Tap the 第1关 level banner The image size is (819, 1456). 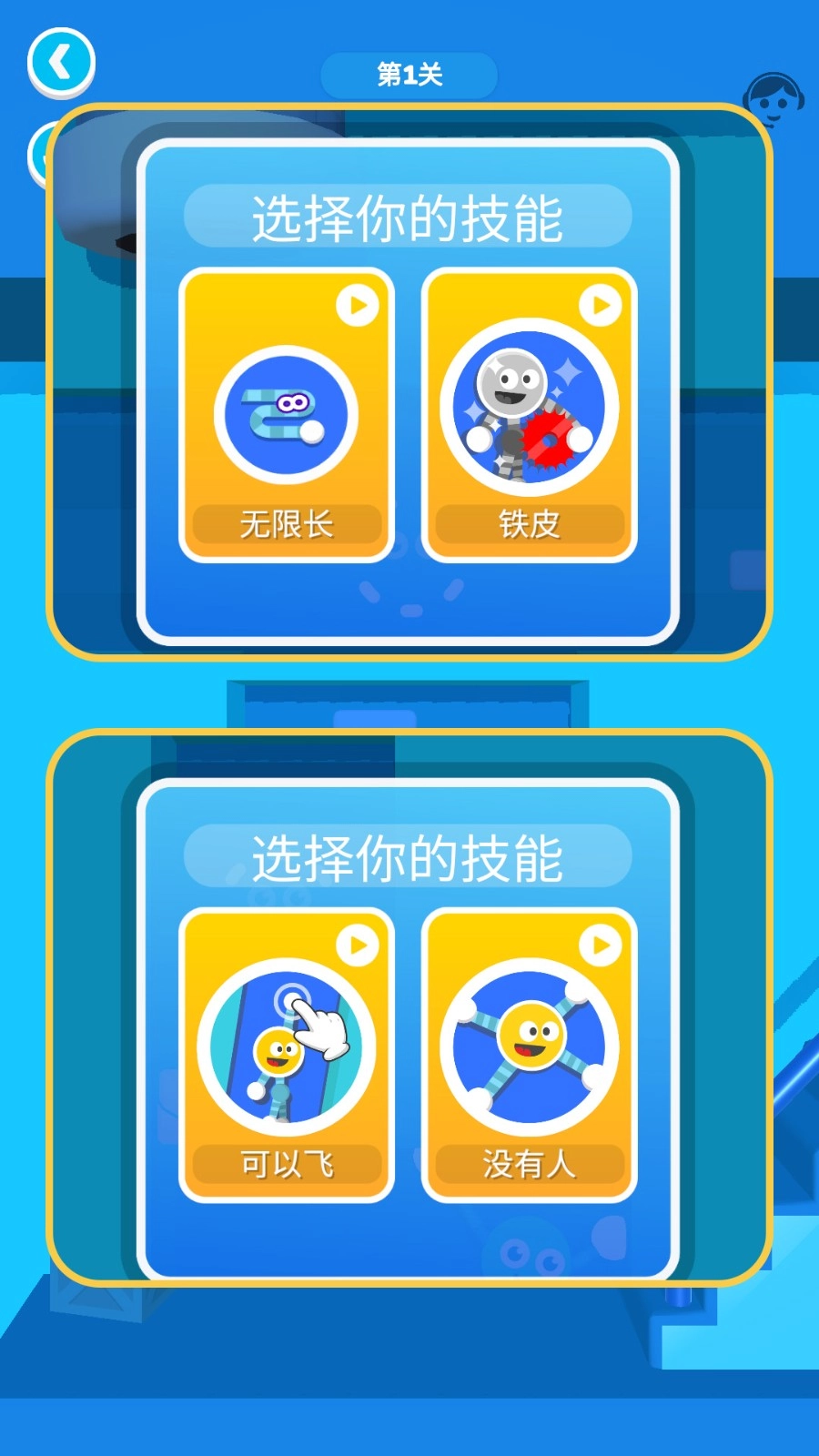[x=408, y=77]
